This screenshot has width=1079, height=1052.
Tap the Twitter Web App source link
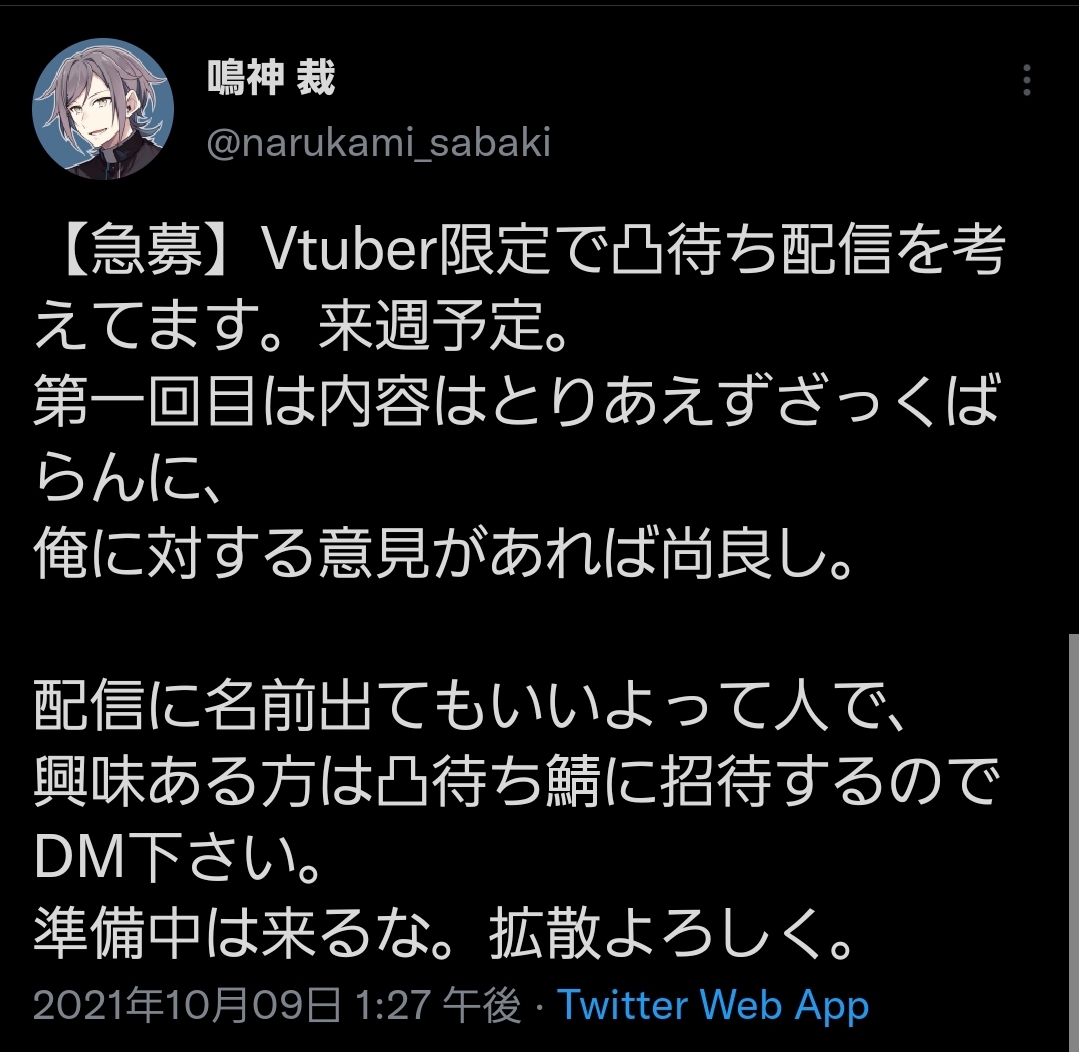(x=713, y=1005)
